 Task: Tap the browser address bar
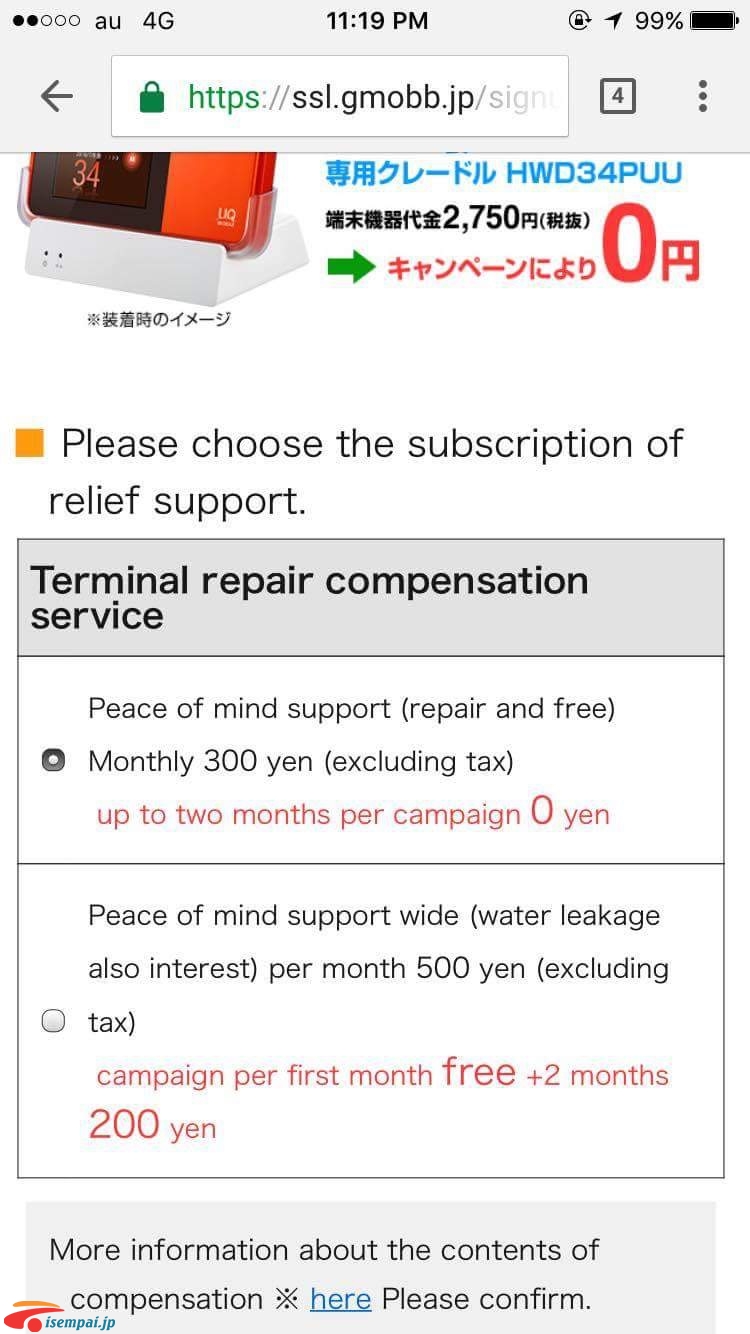340,96
